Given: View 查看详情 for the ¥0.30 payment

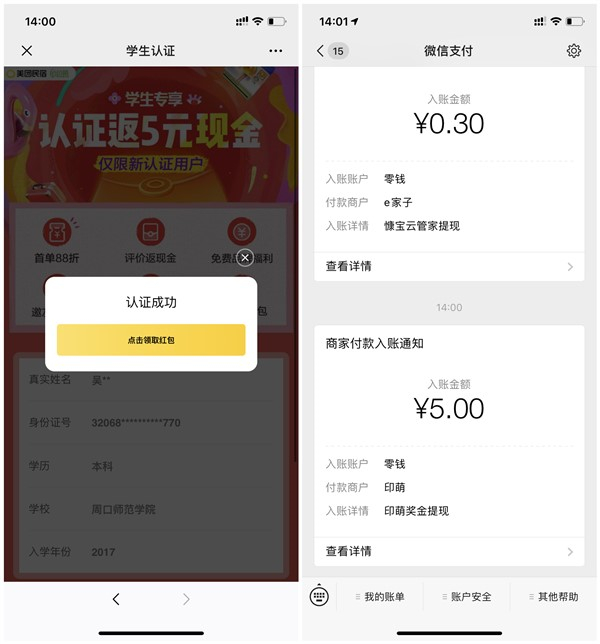Looking at the screenshot, I should click(x=449, y=267).
